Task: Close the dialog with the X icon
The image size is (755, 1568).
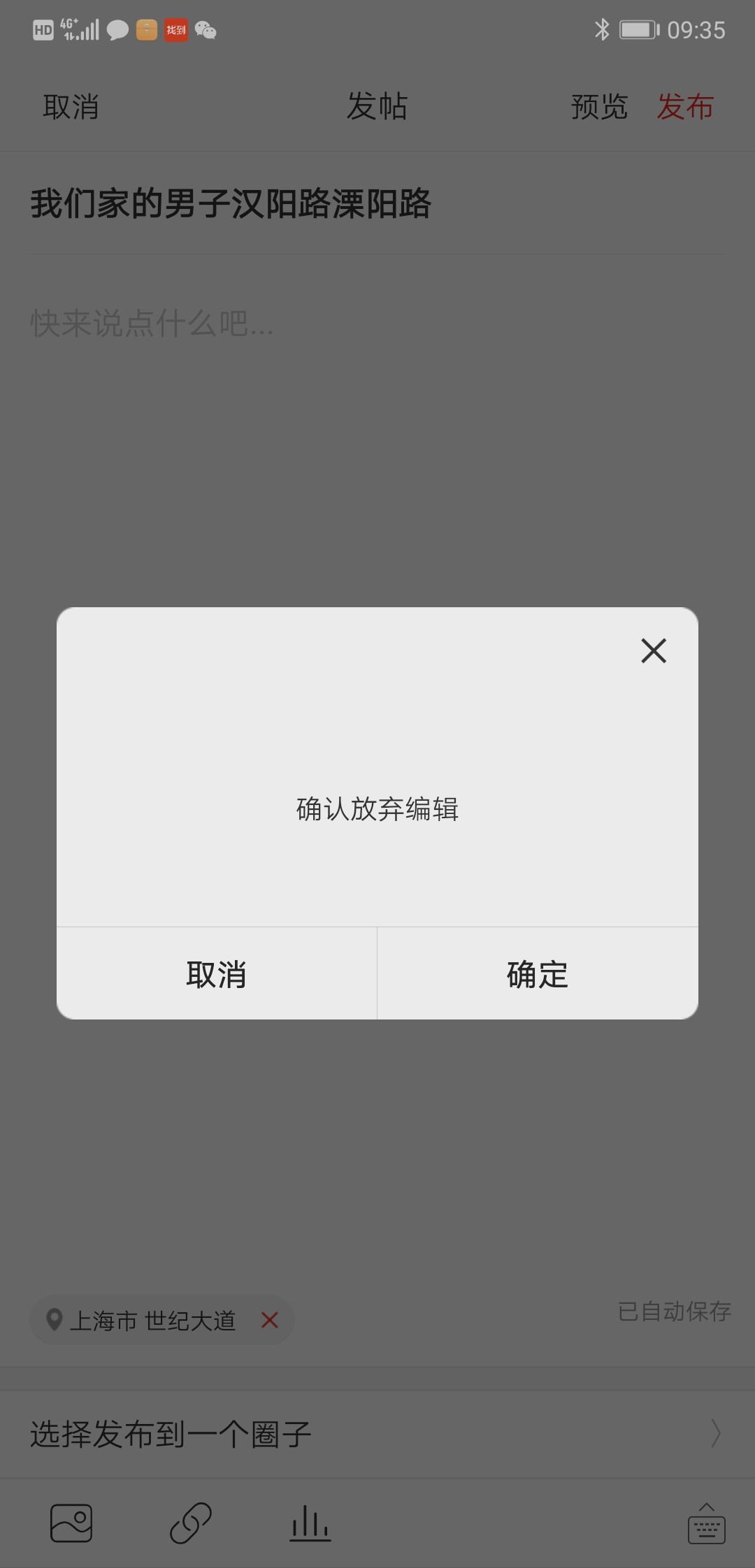Action: pyautogui.click(x=654, y=651)
